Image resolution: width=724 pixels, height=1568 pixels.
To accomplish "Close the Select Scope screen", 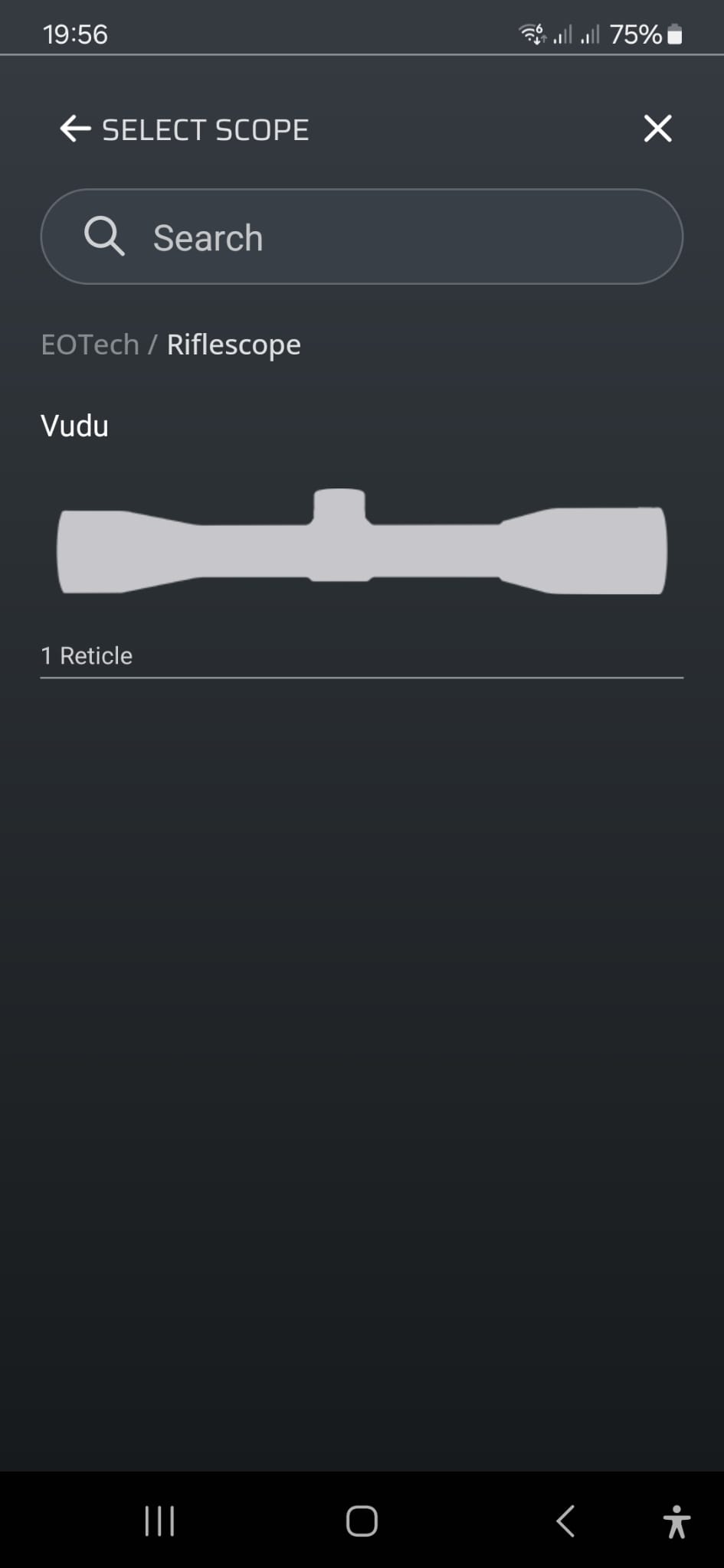I will [657, 129].
